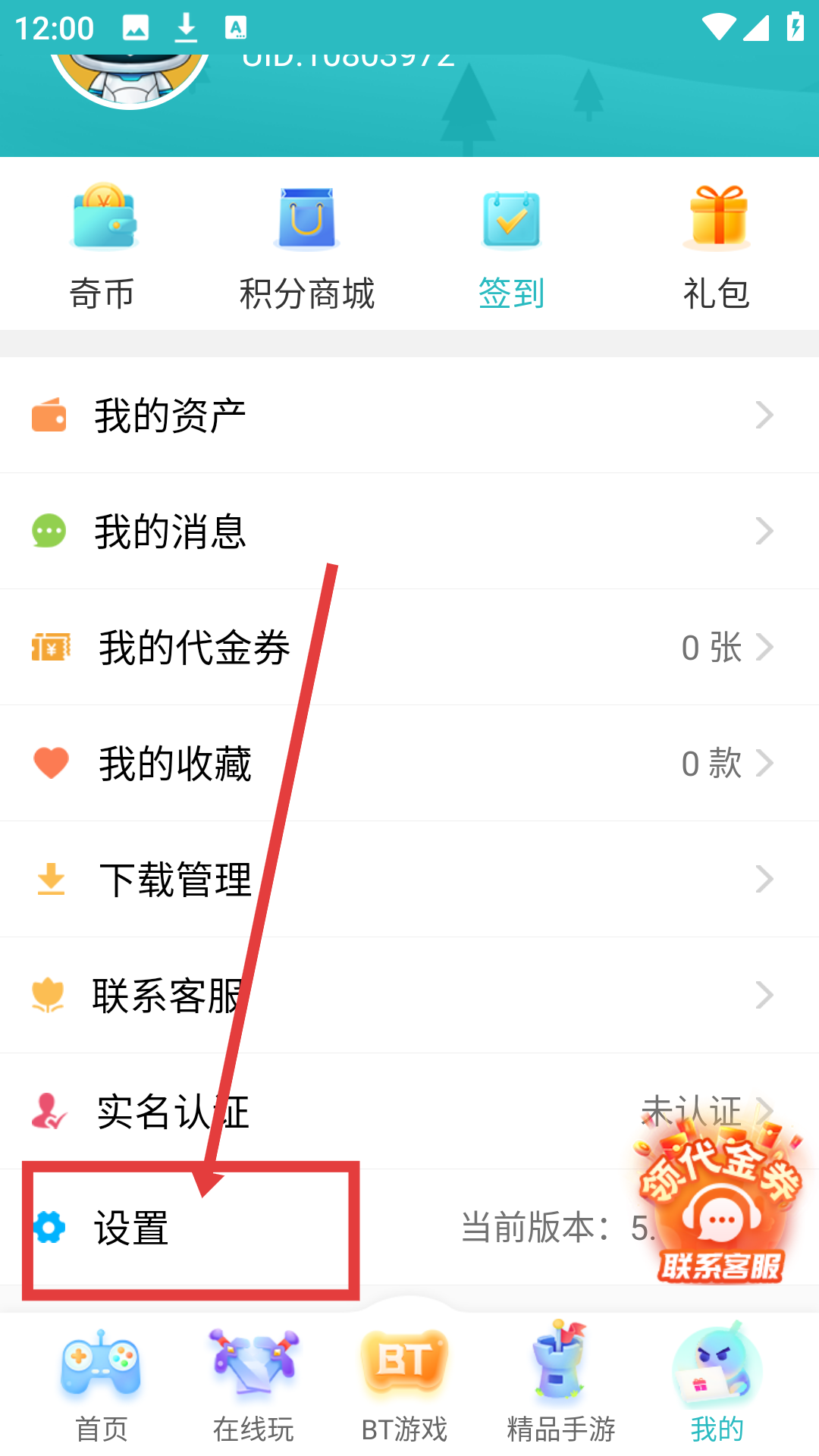The height and width of the screenshot is (1456, 819).
Task: Open 我的收藏 favorites
Action: (409, 763)
